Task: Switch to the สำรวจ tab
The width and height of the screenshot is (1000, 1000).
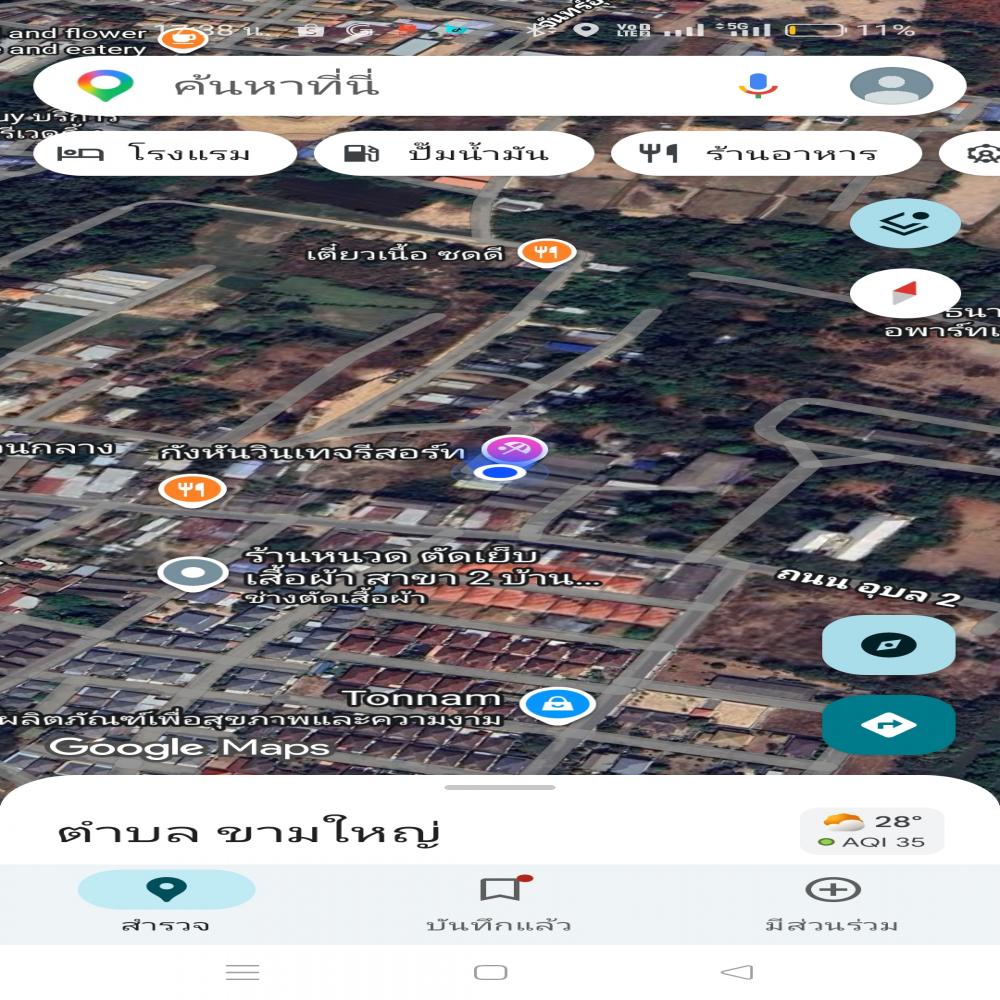Action: point(166,902)
